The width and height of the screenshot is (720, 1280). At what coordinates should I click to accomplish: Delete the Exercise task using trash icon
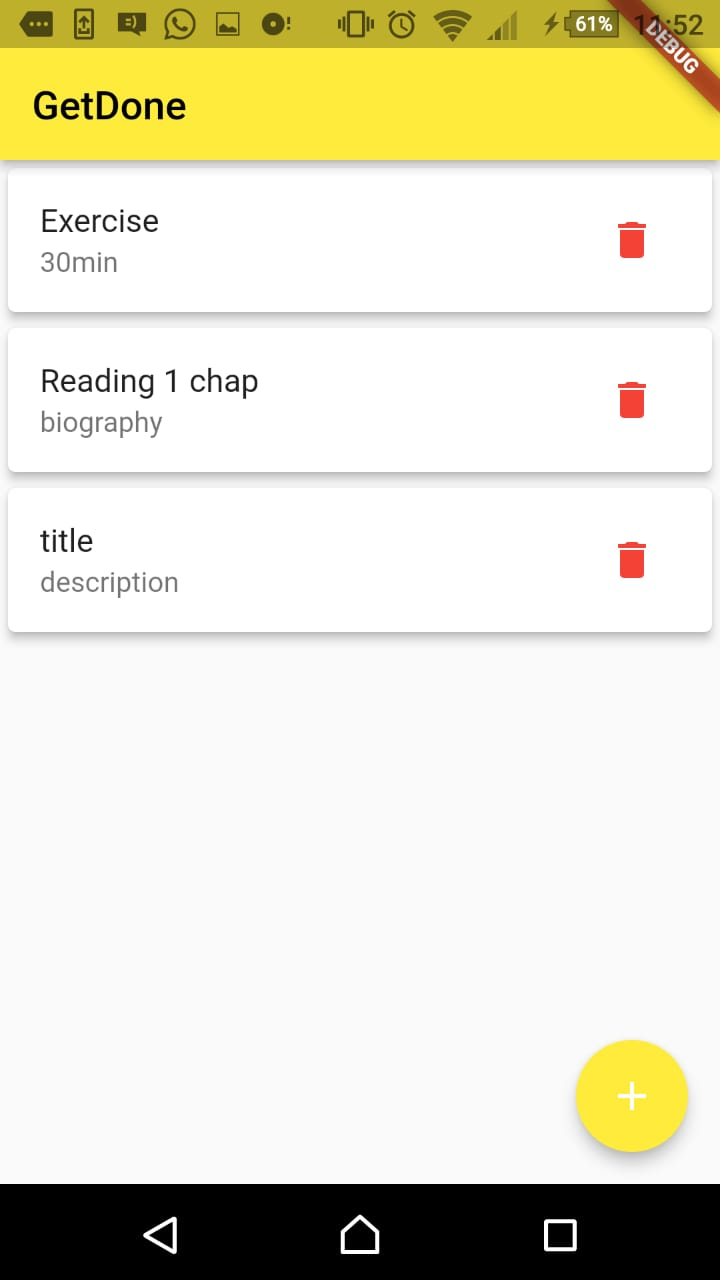click(x=631, y=239)
